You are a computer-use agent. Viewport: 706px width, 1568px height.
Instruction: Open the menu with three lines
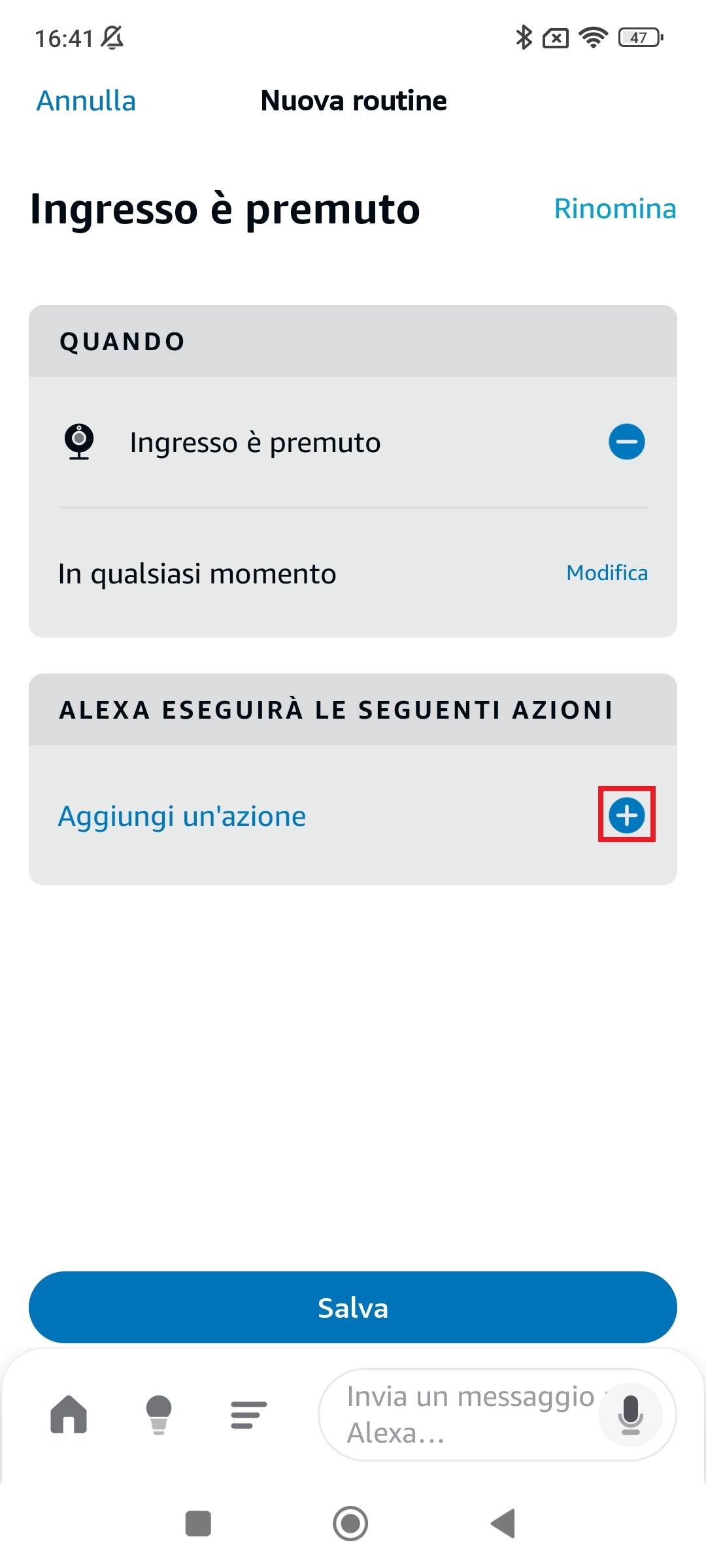tap(248, 1414)
